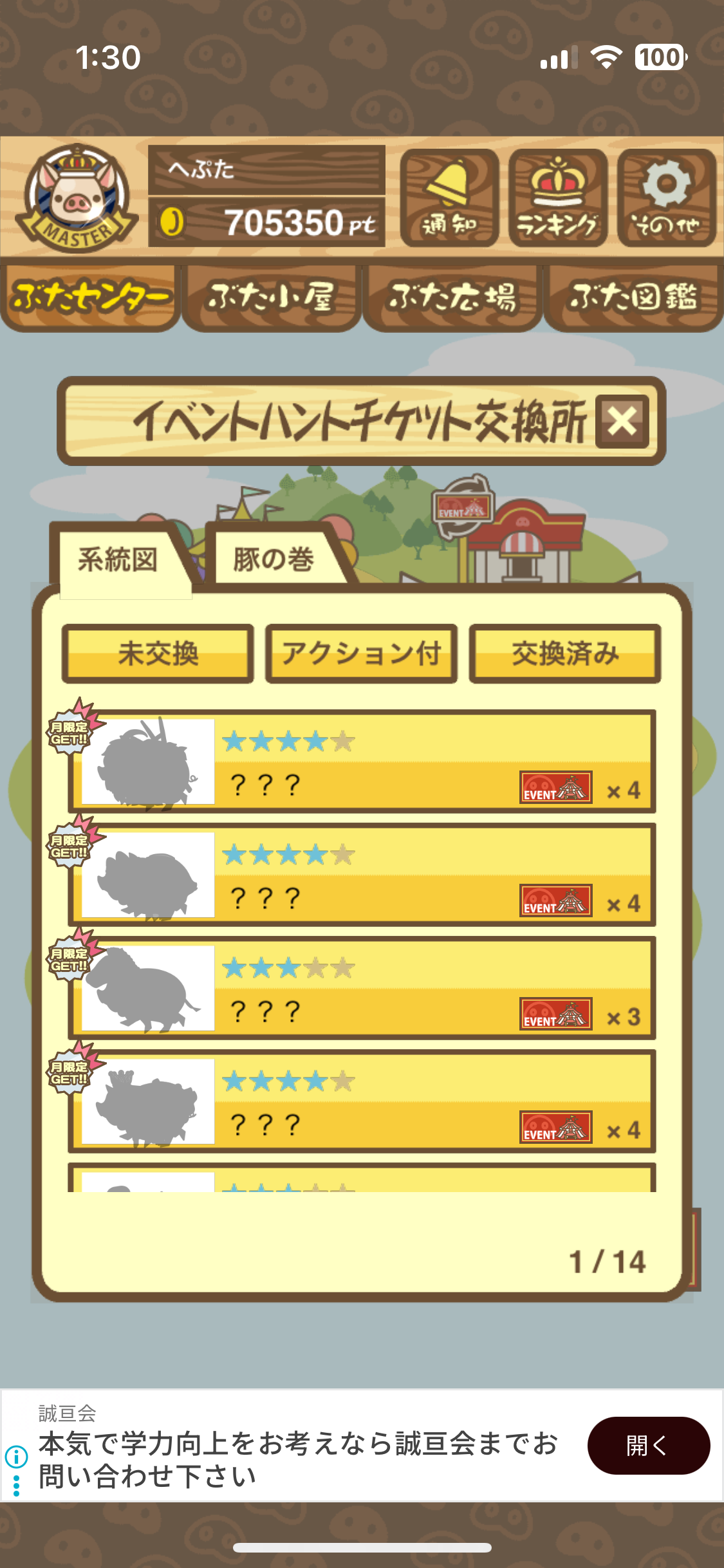The image size is (724, 1568).
Task: Go to the ぶた広場 tab
Action: point(452,297)
